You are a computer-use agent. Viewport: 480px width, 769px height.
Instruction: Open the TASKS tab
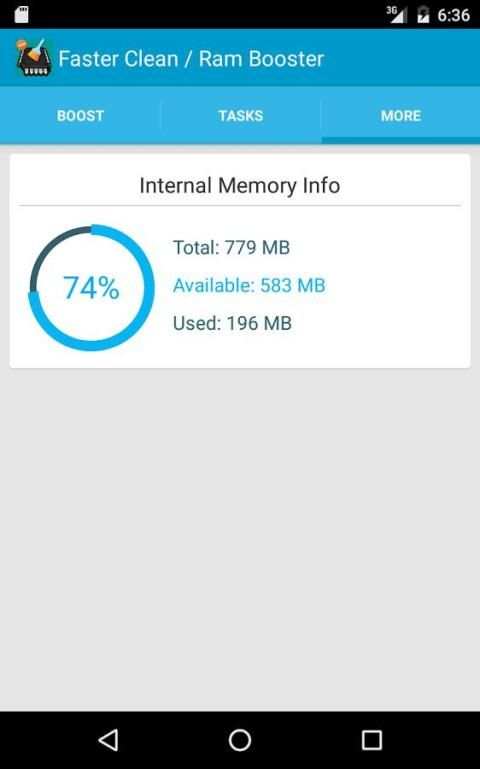(240, 116)
